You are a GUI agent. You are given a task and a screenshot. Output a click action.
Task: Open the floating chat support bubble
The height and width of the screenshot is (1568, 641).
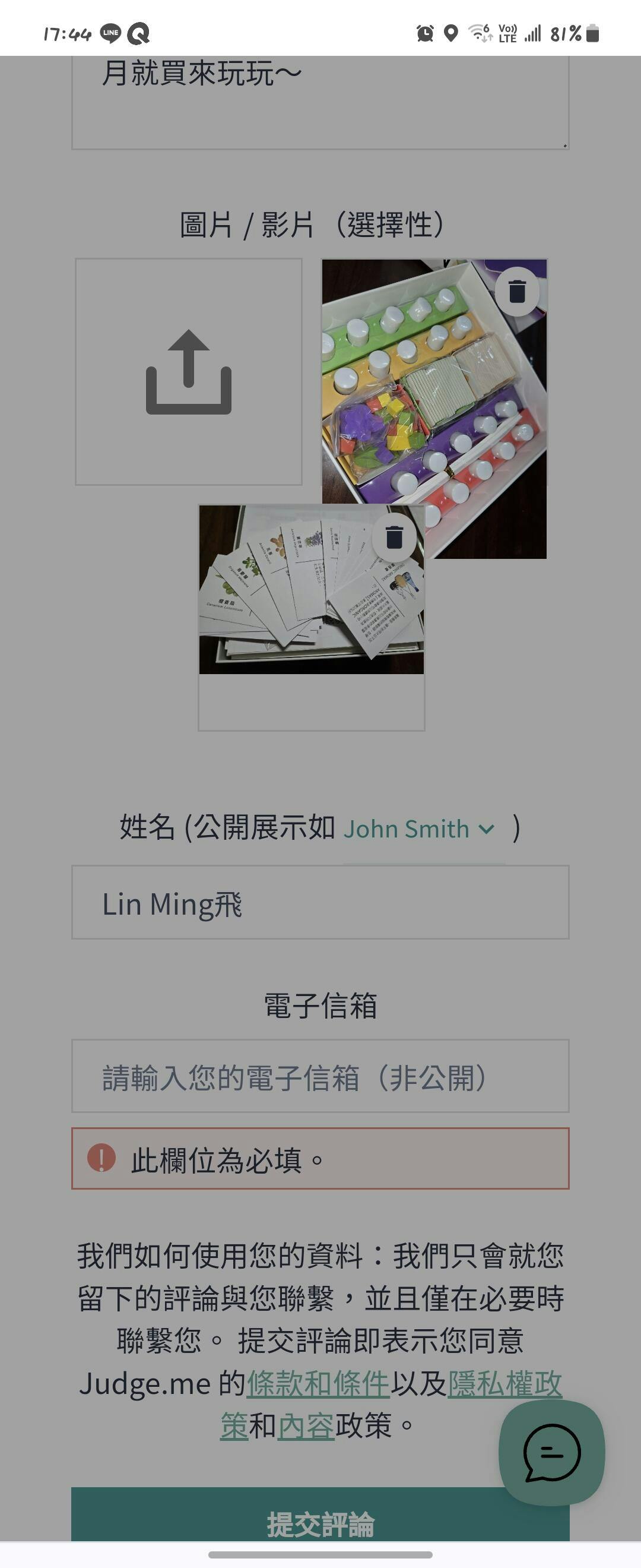click(551, 1452)
